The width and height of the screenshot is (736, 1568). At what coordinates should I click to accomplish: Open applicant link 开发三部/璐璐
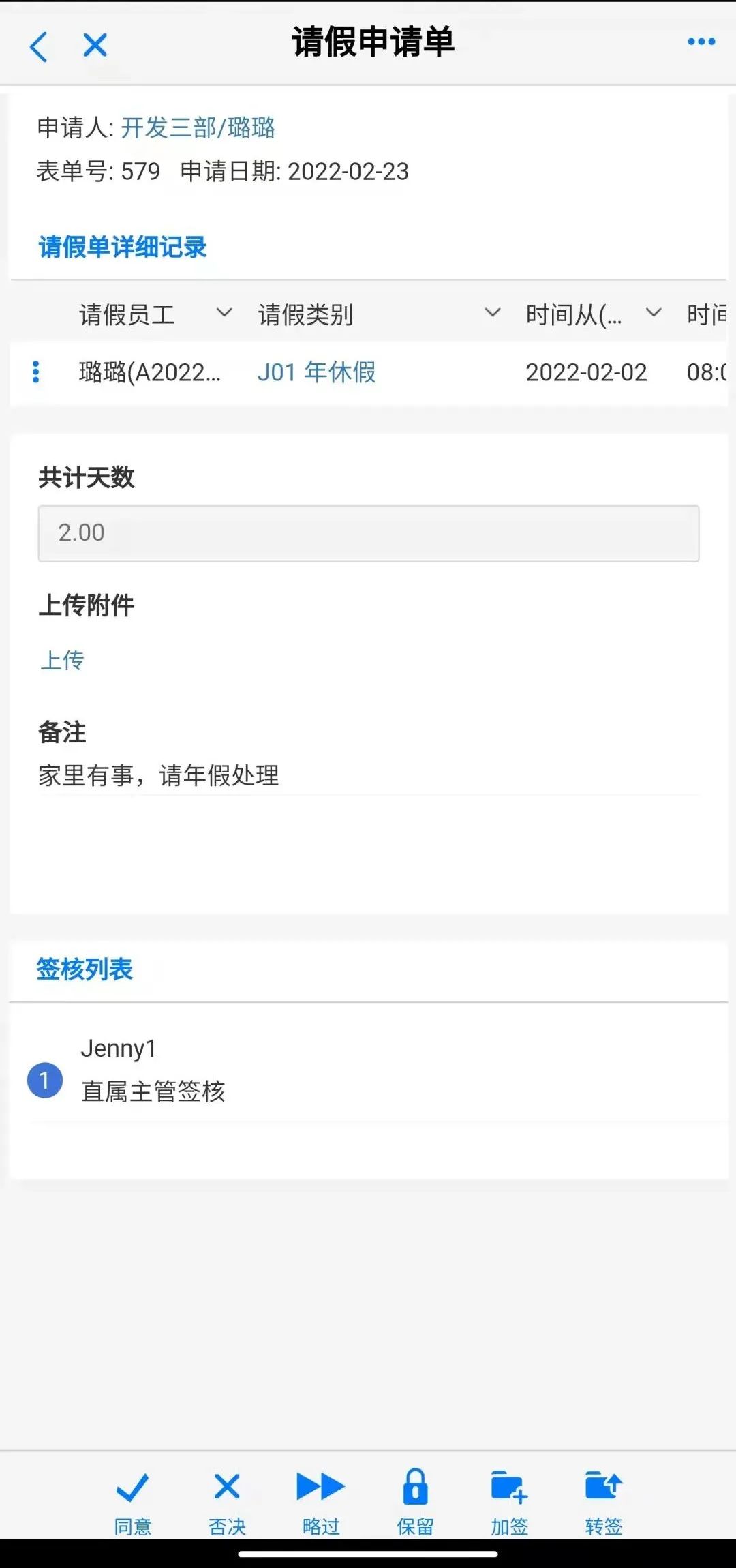(x=198, y=128)
